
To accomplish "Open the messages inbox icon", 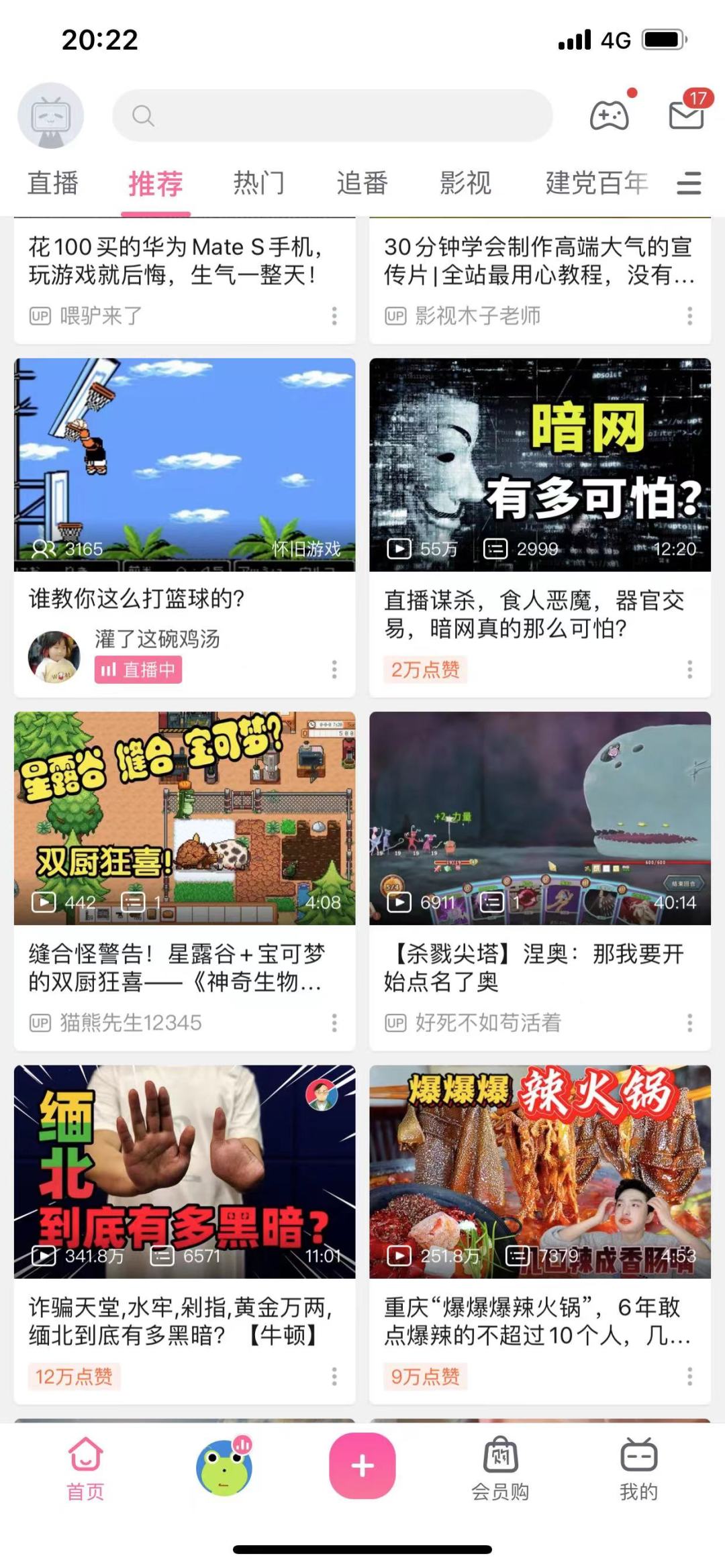I will 687,115.
